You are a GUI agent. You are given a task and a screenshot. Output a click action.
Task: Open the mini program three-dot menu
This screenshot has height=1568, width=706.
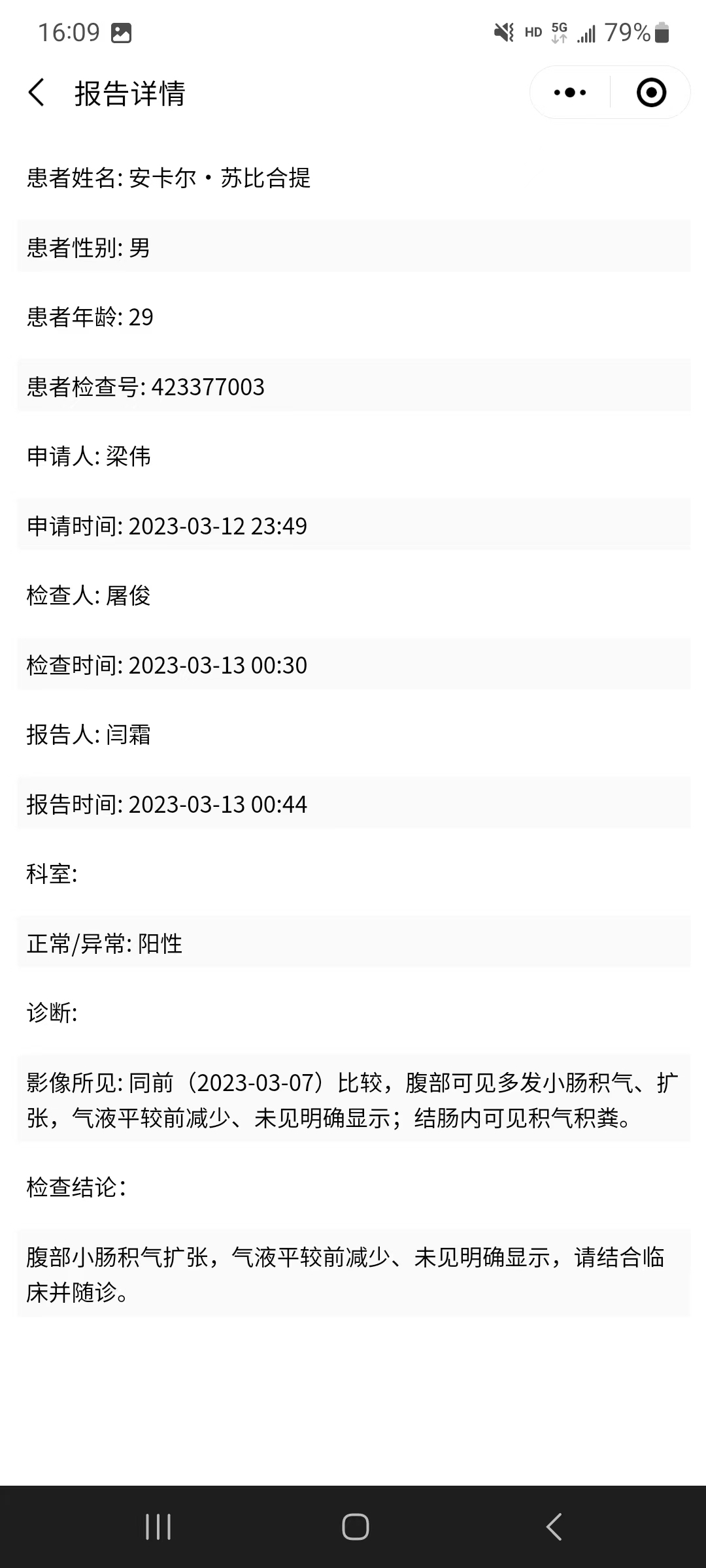[x=570, y=92]
